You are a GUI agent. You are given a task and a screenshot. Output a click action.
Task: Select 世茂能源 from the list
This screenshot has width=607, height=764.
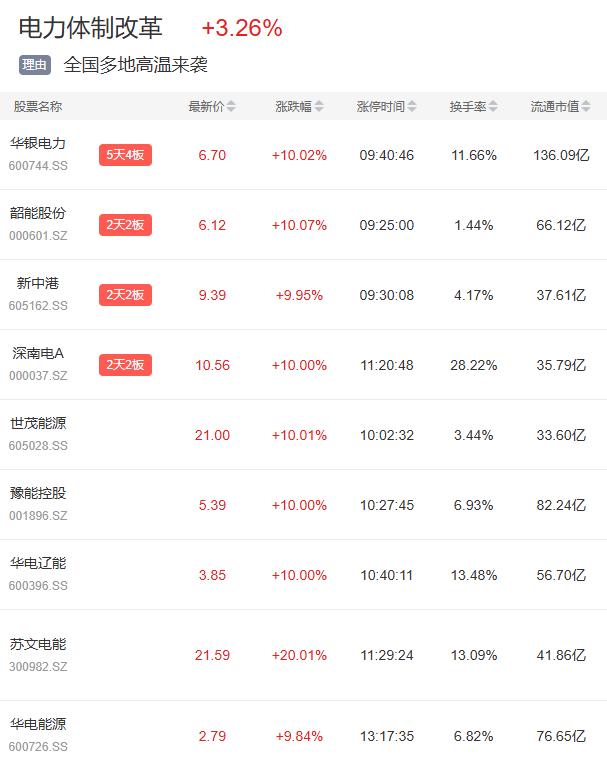(x=38, y=423)
